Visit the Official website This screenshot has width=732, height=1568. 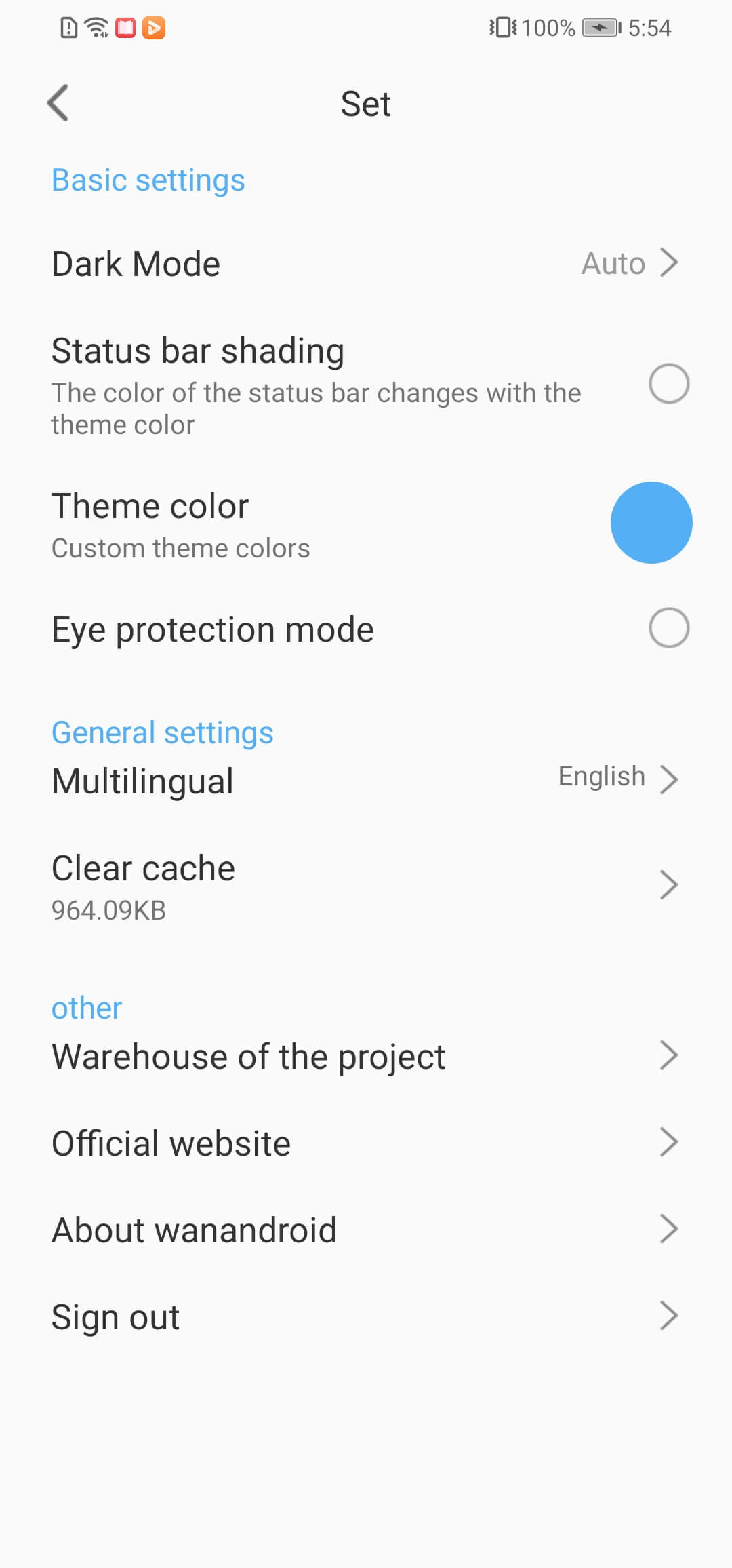(x=366, y=1143)
